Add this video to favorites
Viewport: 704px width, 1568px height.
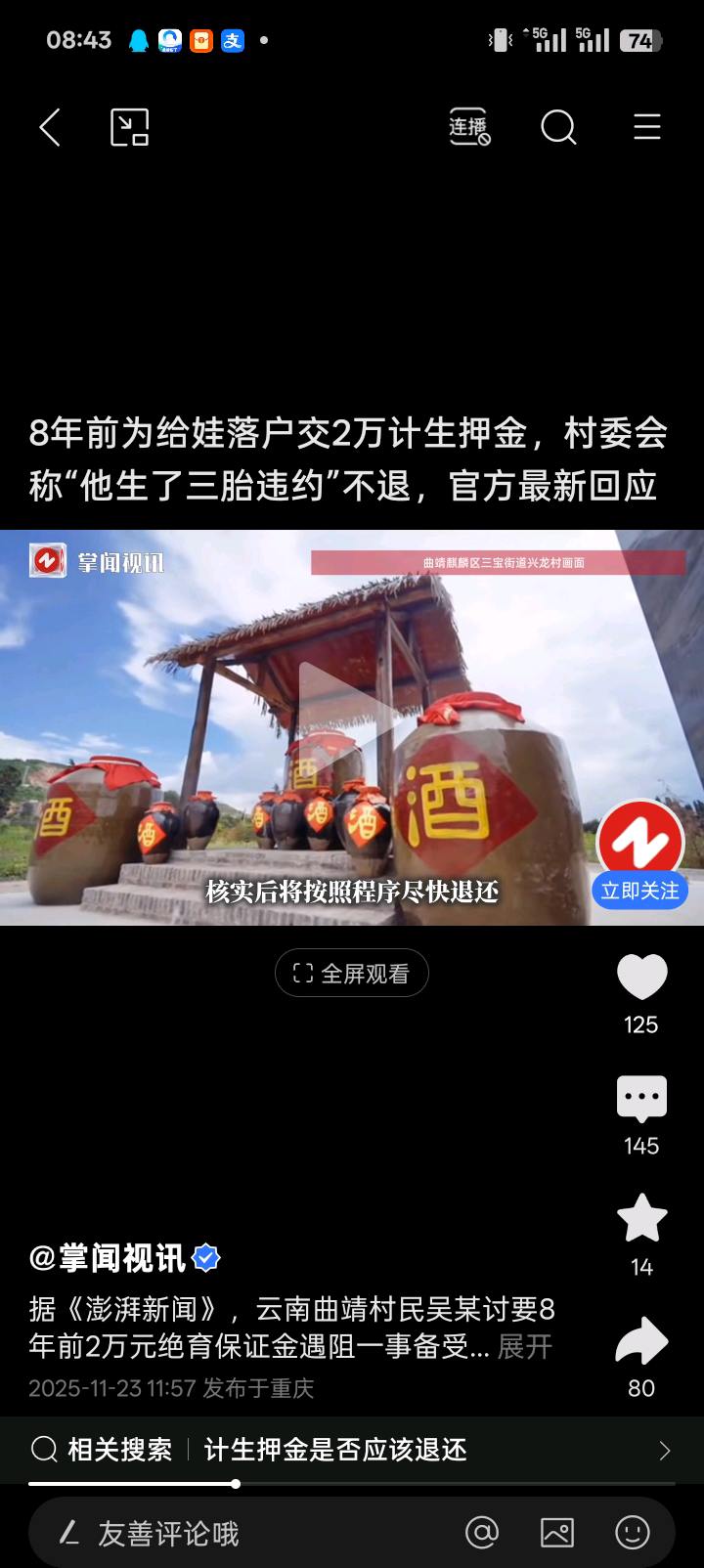[x=641, y=1220]
